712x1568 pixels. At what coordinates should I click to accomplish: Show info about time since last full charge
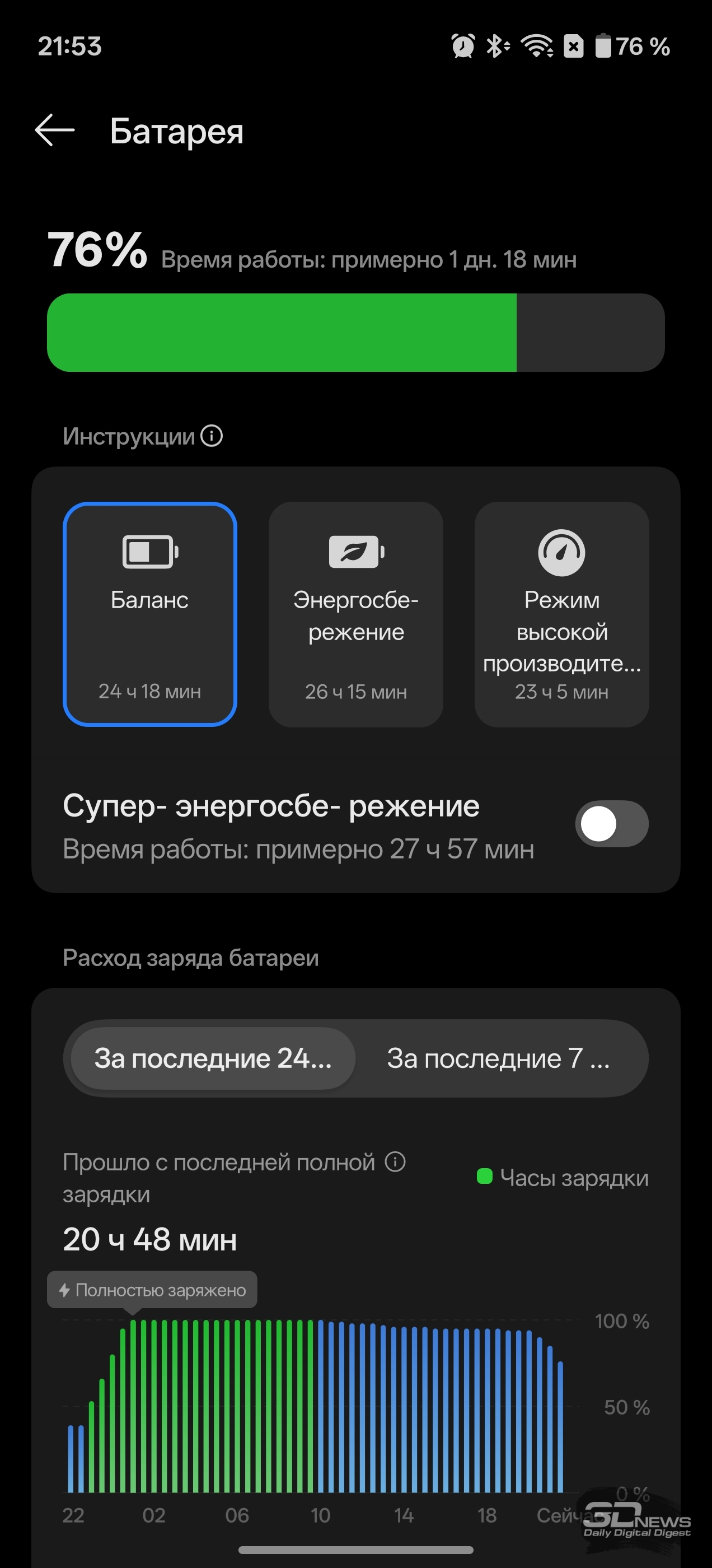pos(395,1161)
